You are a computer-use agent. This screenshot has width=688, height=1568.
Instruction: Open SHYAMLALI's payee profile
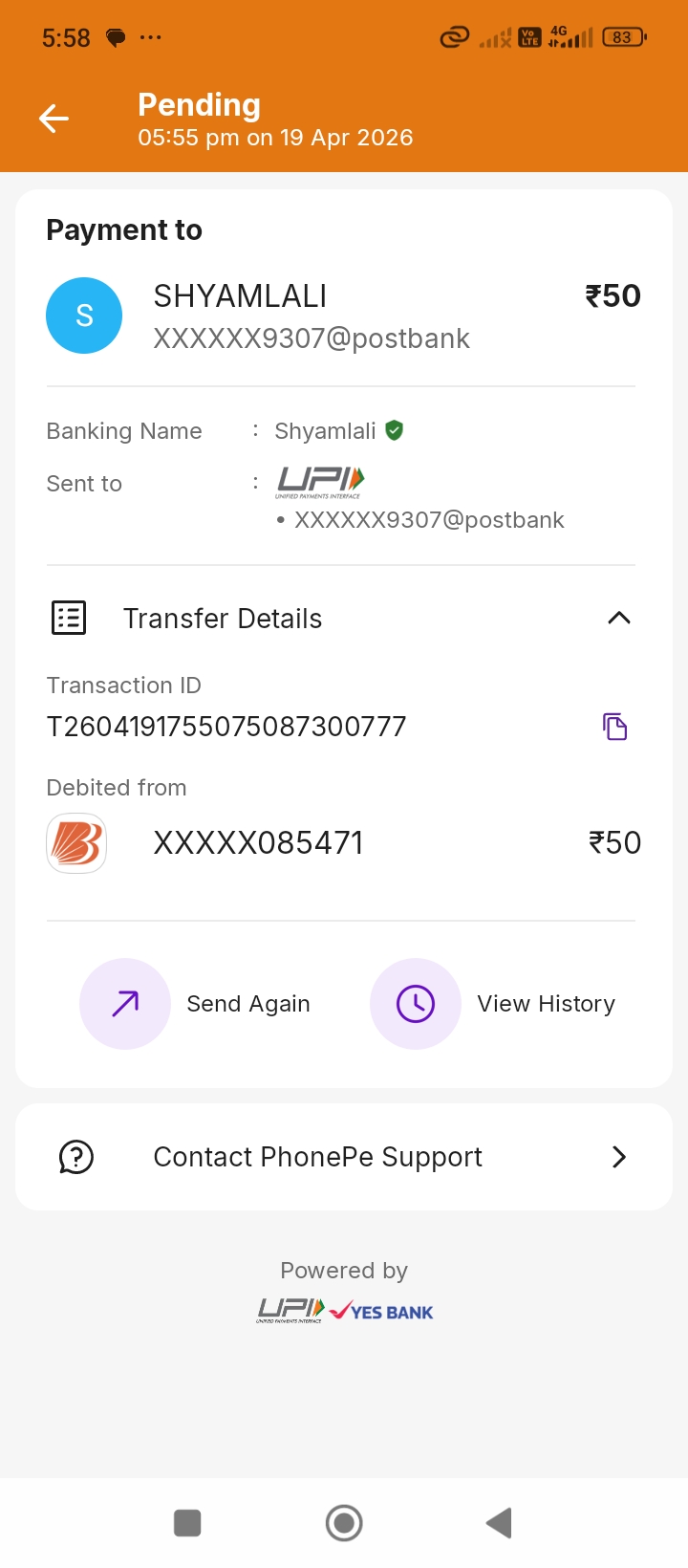[x=84, y=316]
